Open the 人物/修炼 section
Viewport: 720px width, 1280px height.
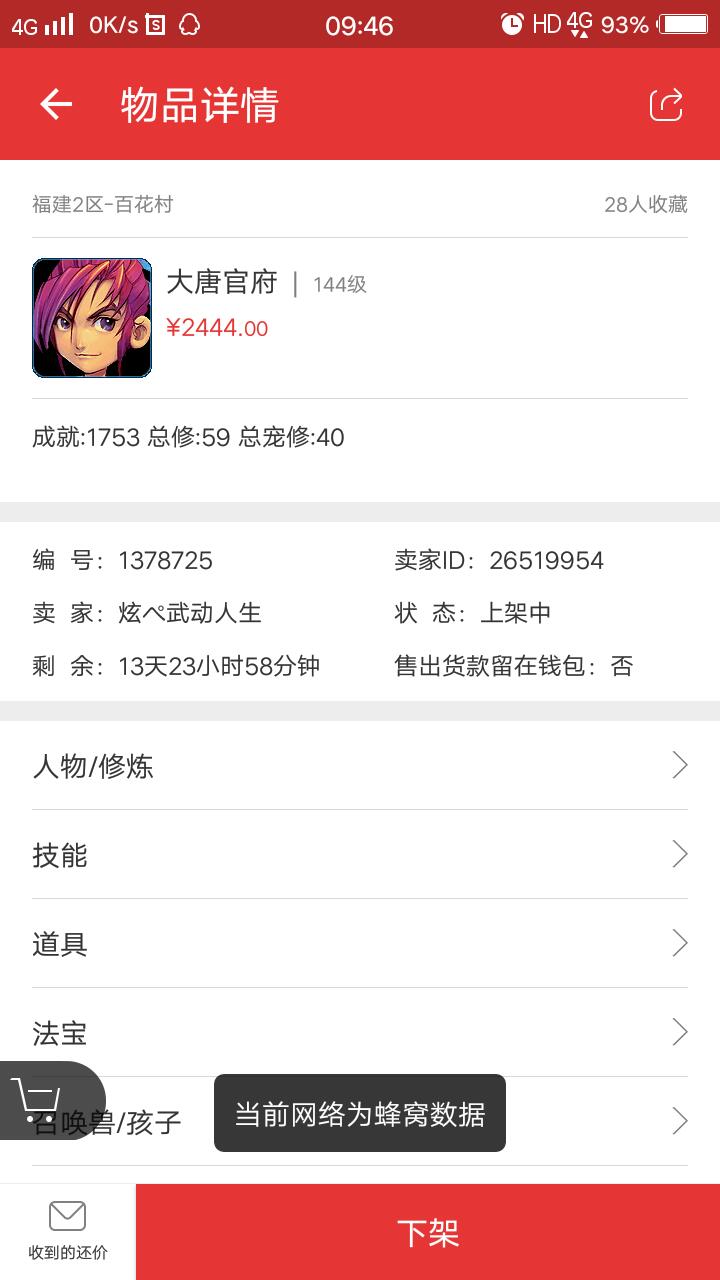[x=360, y=766]
